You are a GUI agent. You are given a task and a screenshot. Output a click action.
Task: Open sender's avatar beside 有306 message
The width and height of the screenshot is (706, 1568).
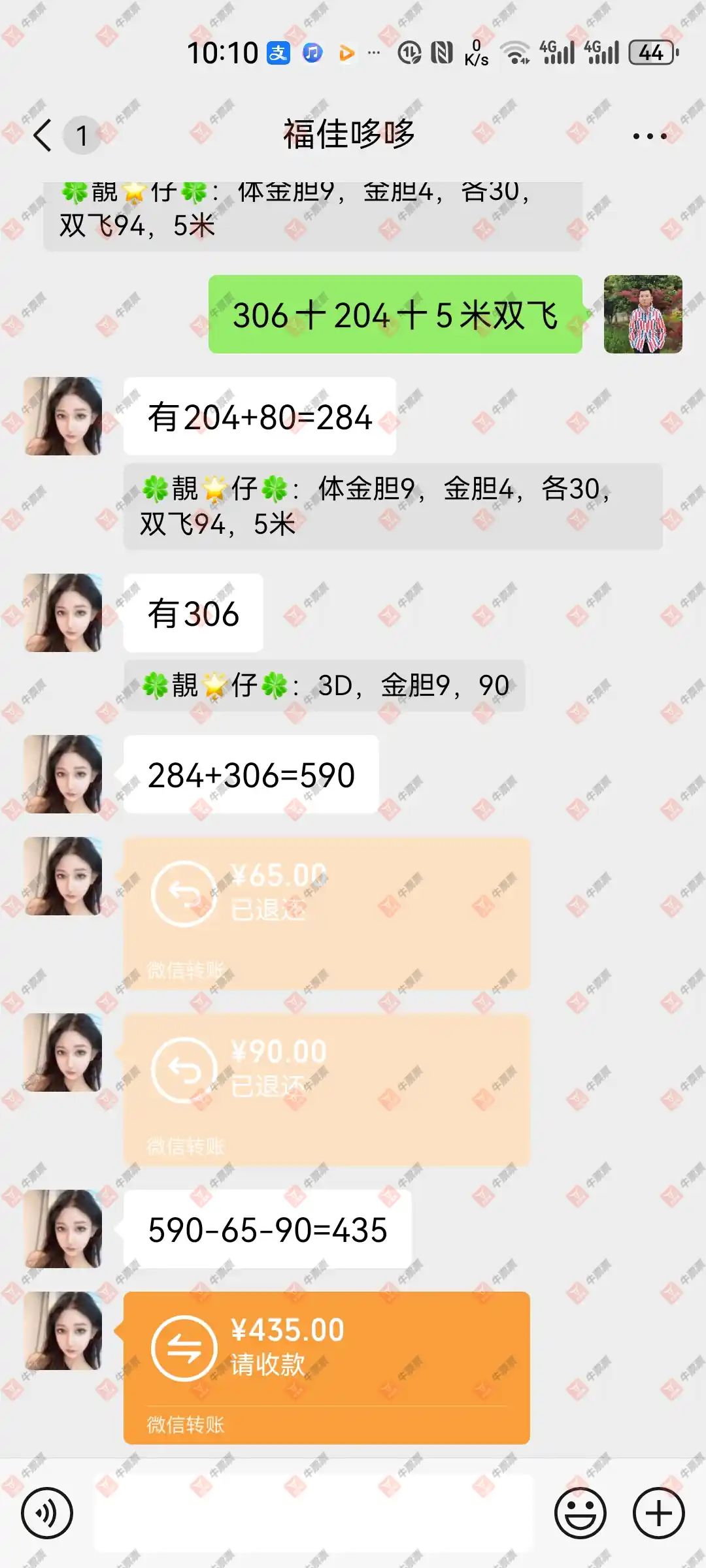(x=63, y=613)
